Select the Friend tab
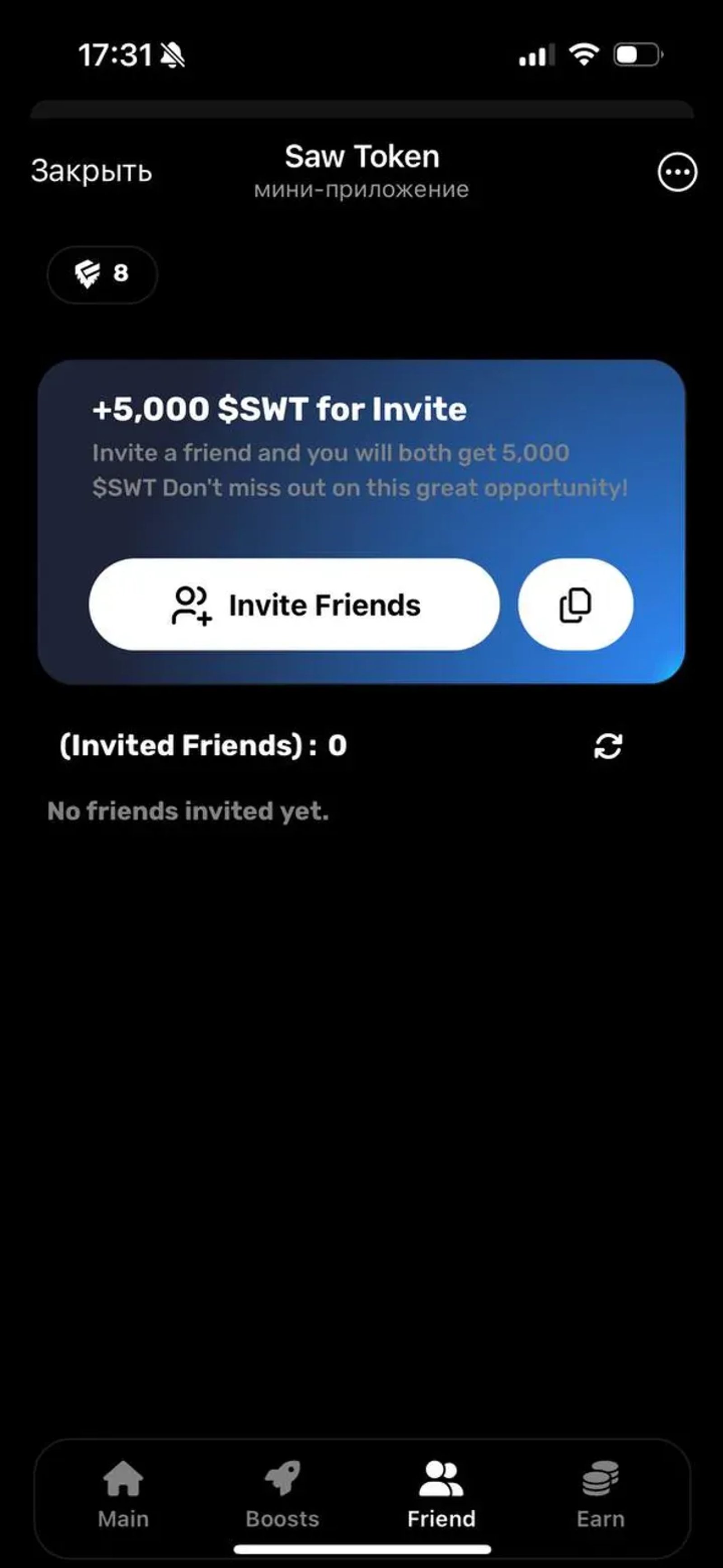The width and height of the screenshot is (723, 1568). coord(441,1494)
